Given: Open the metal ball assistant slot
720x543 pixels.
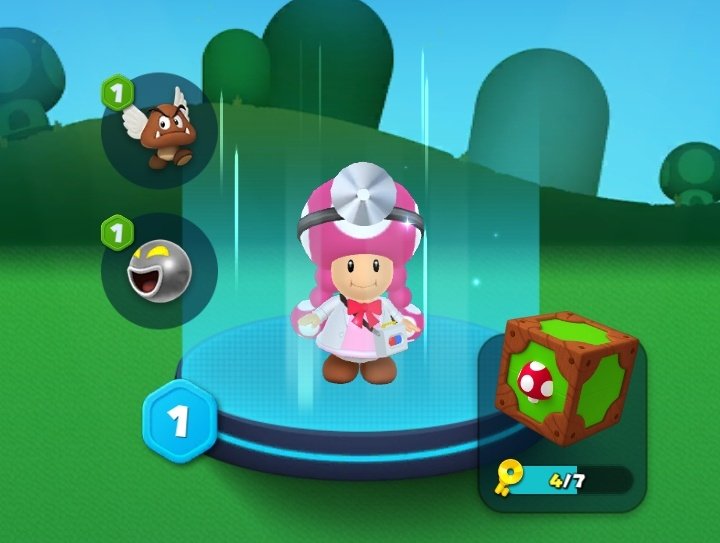Looking at the screenshot, I should tap(161, 271).
